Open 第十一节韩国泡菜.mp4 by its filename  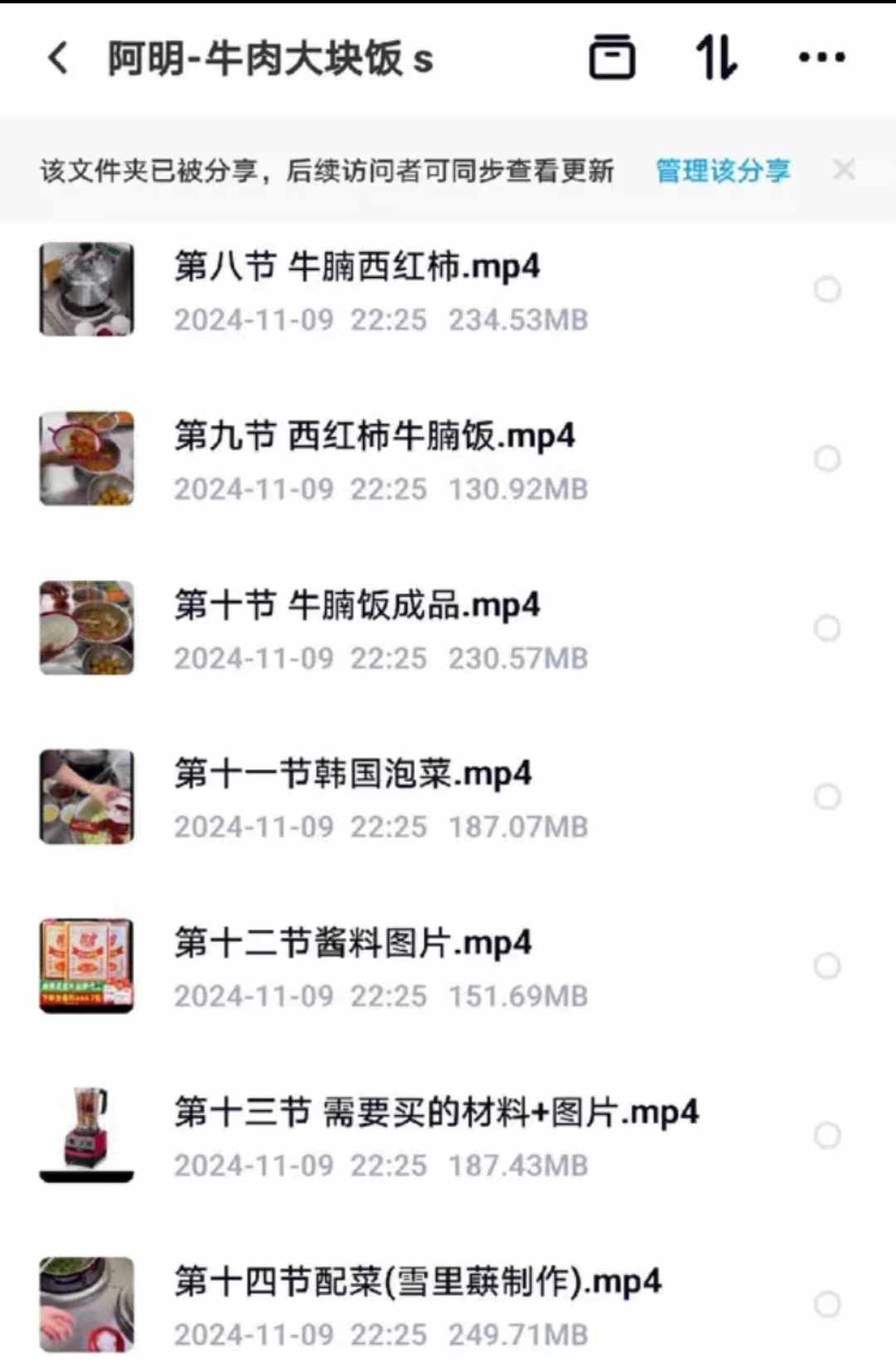tap(353, 773)
